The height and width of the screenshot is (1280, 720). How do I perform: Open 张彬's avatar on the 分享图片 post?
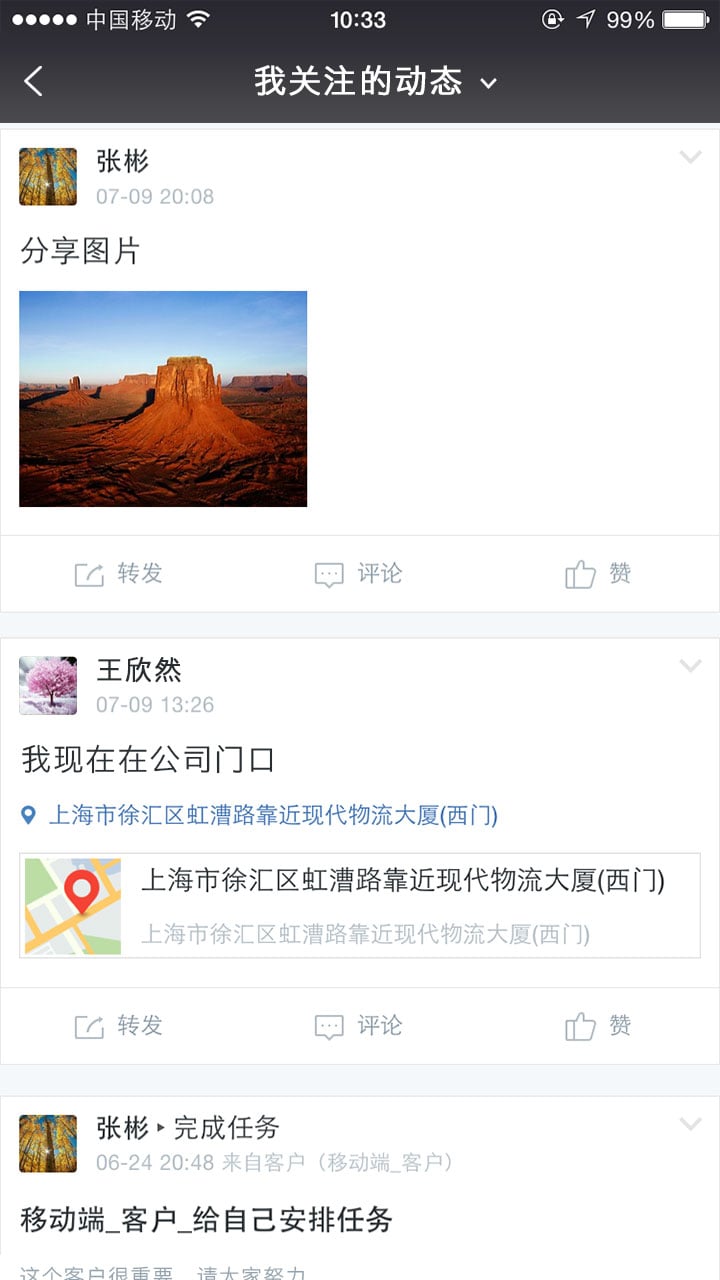[x=48, y=177]
